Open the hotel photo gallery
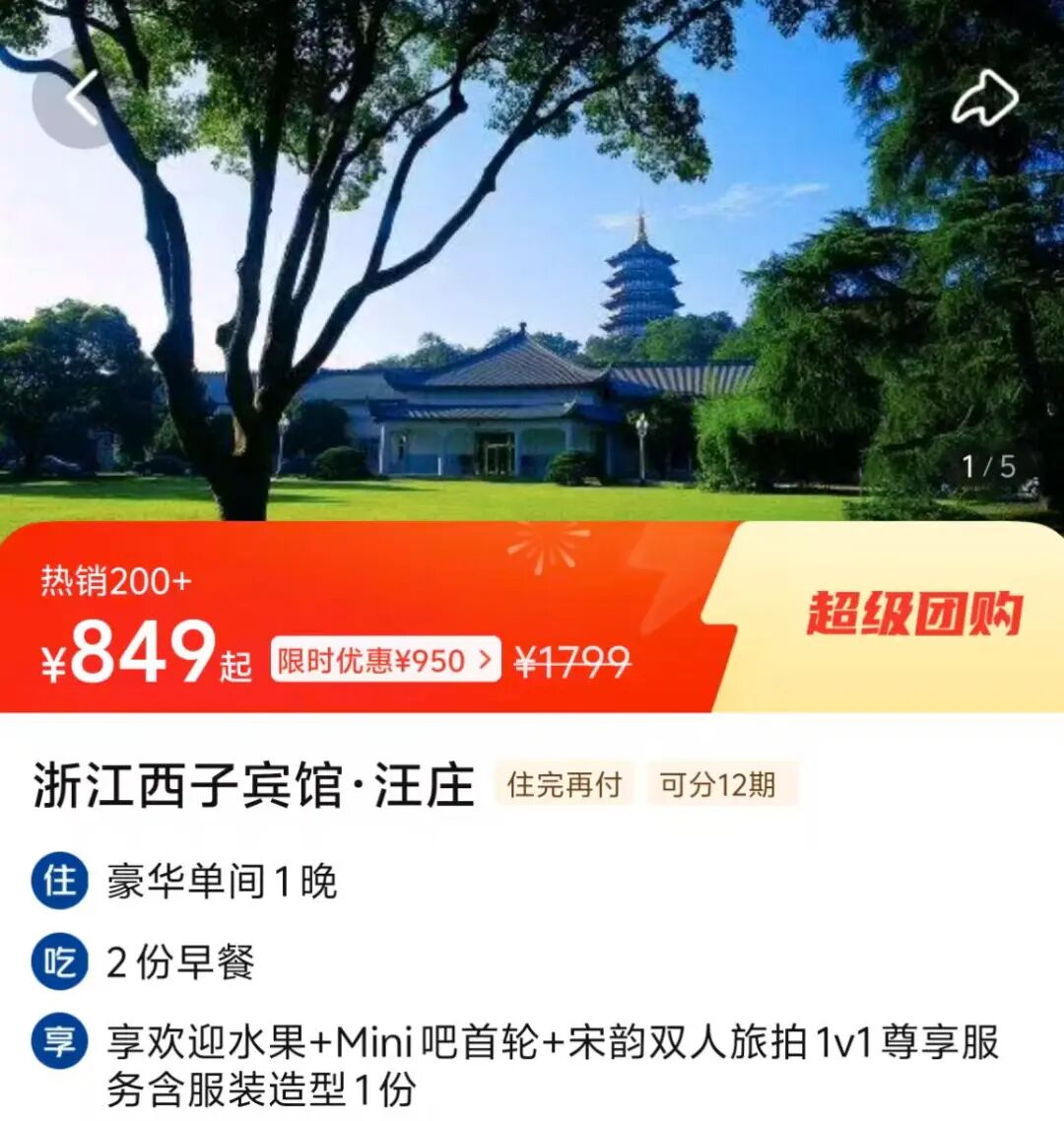The image size is (1064, 1121). 532,296
